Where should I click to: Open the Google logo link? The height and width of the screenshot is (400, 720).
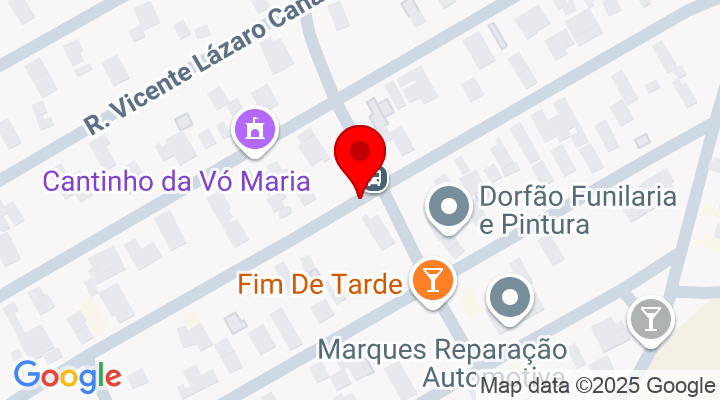pyautogui.click(x=67, y=376)
